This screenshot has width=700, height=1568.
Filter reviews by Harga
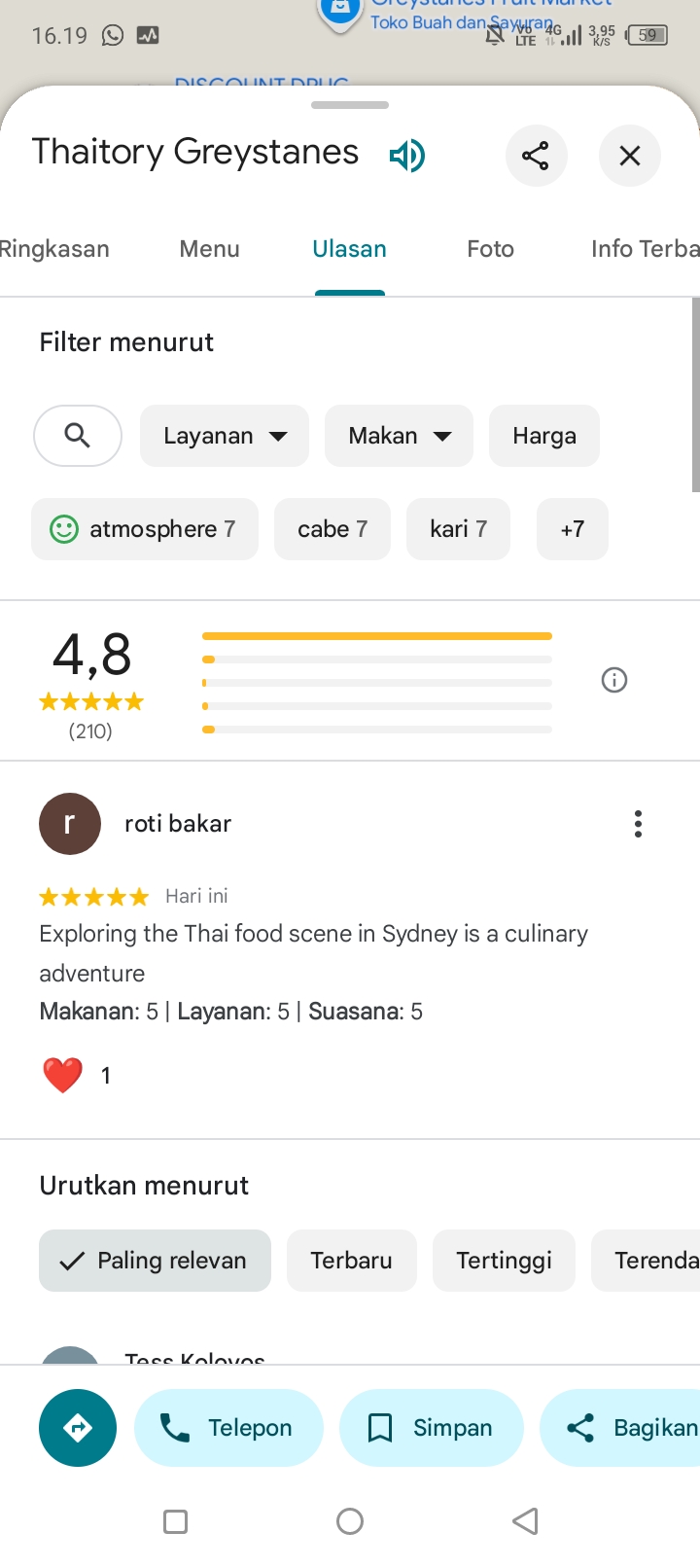tap(544, 436)
